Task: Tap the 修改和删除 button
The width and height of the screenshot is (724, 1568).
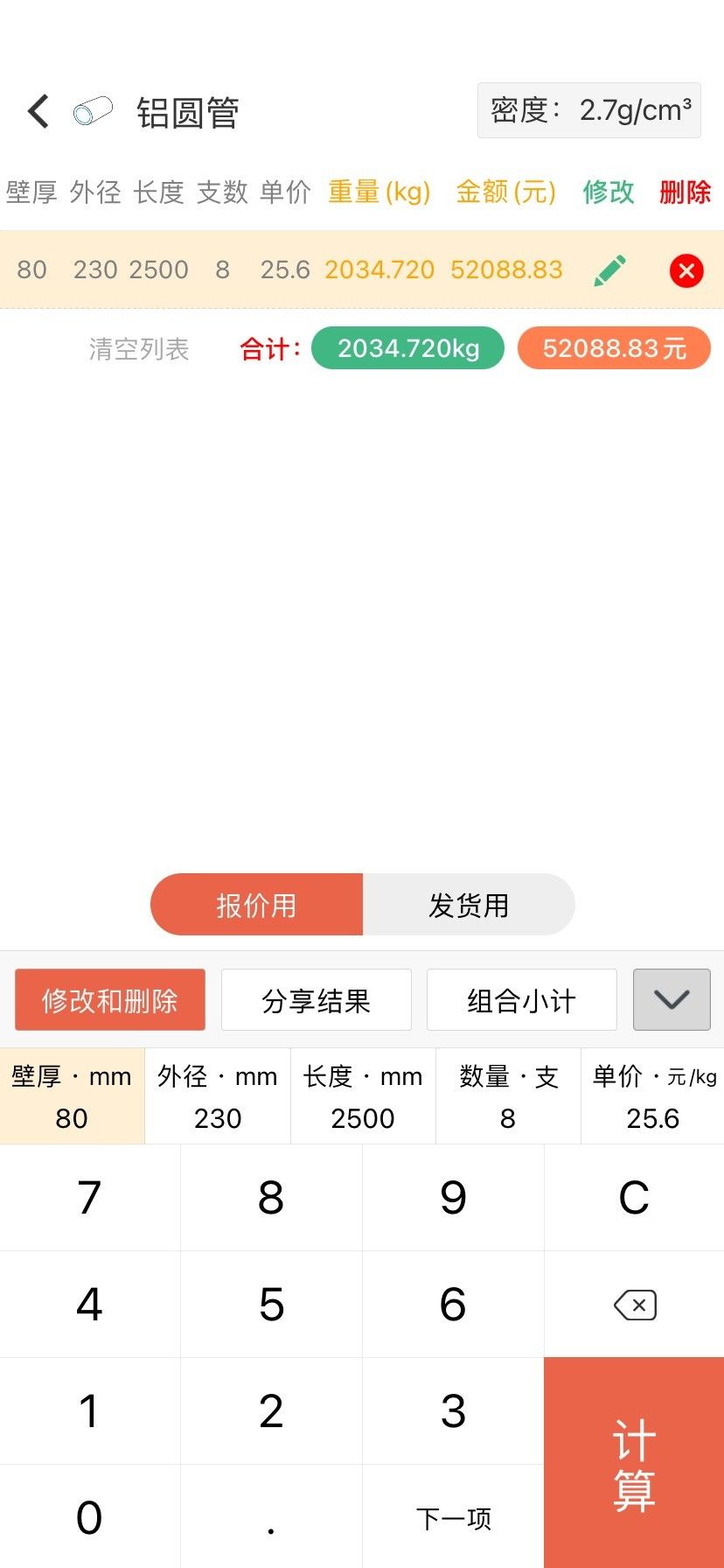Action: tap(110, 1000)
